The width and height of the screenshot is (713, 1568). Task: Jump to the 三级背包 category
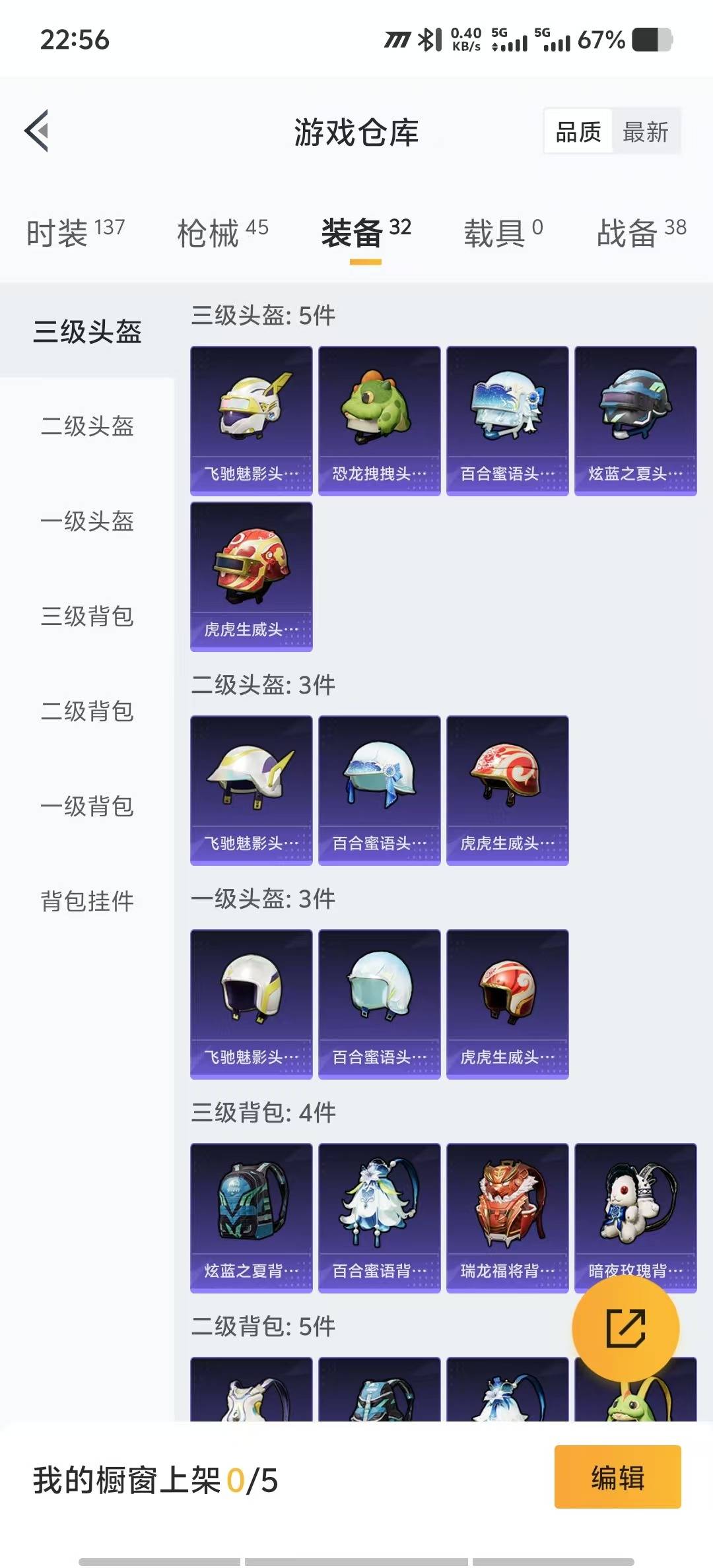click(87, 616)
